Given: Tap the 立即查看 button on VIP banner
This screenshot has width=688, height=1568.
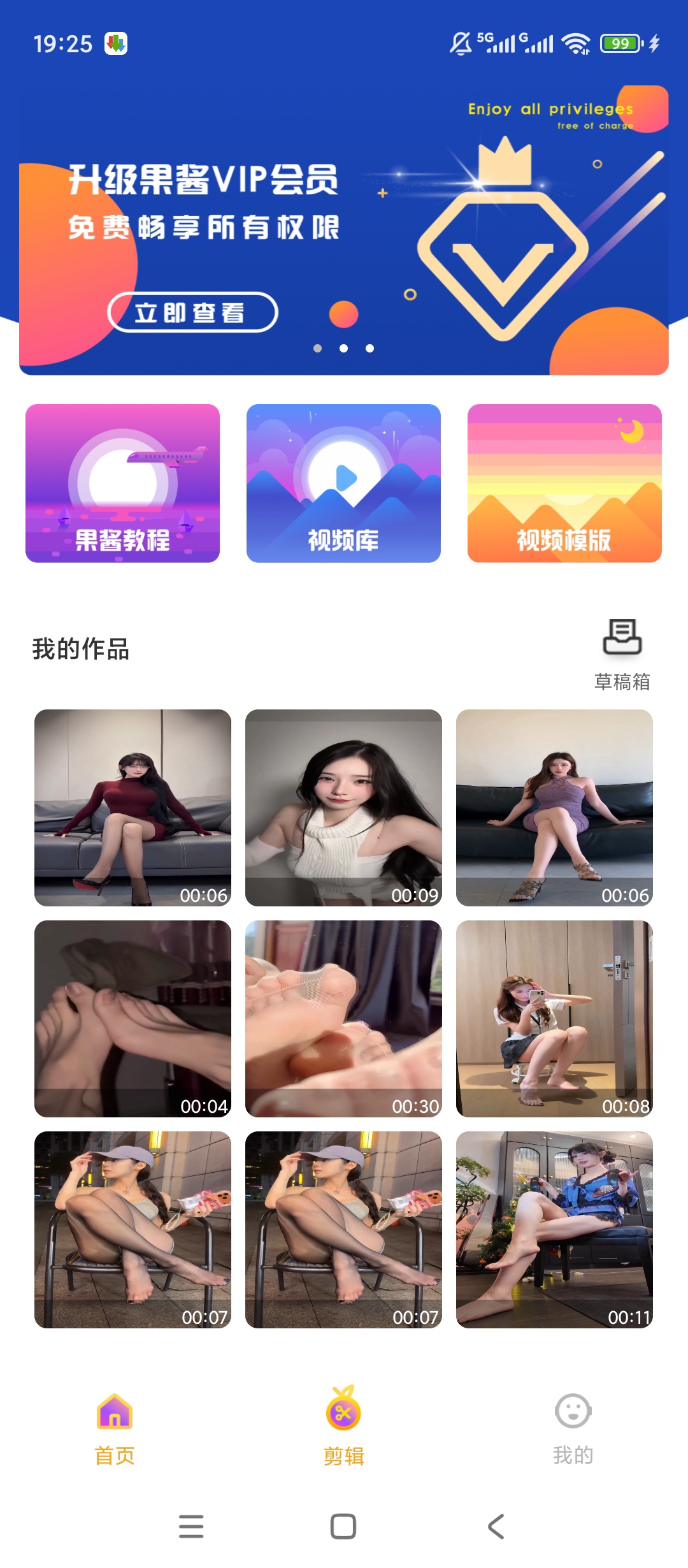Looking at the screenshot, I should click(x=195, y=313).
